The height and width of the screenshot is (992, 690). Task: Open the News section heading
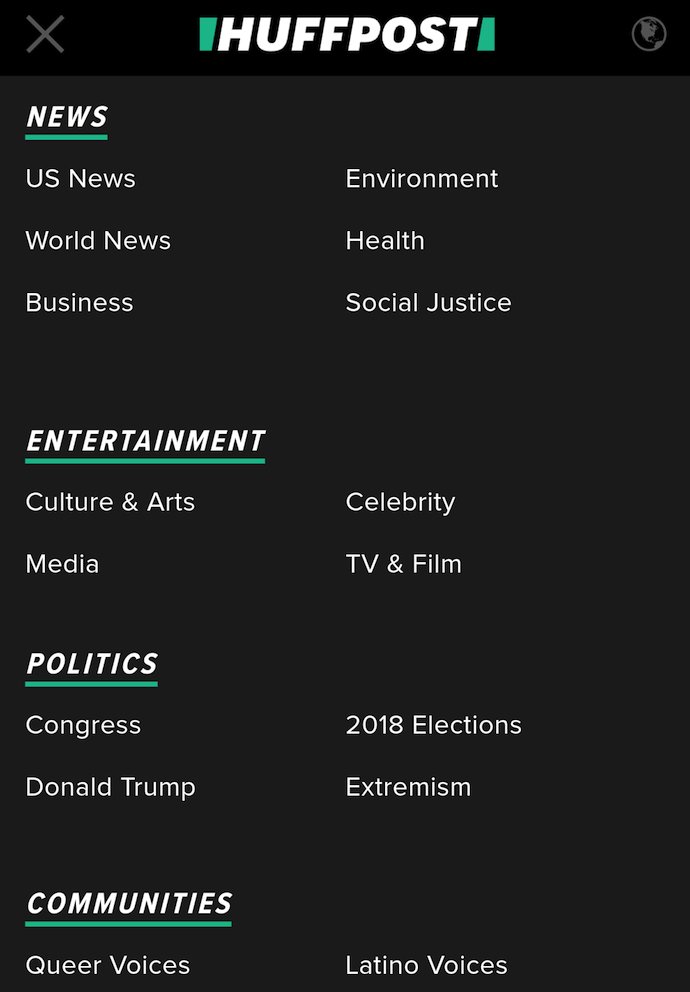click(66, 117)
